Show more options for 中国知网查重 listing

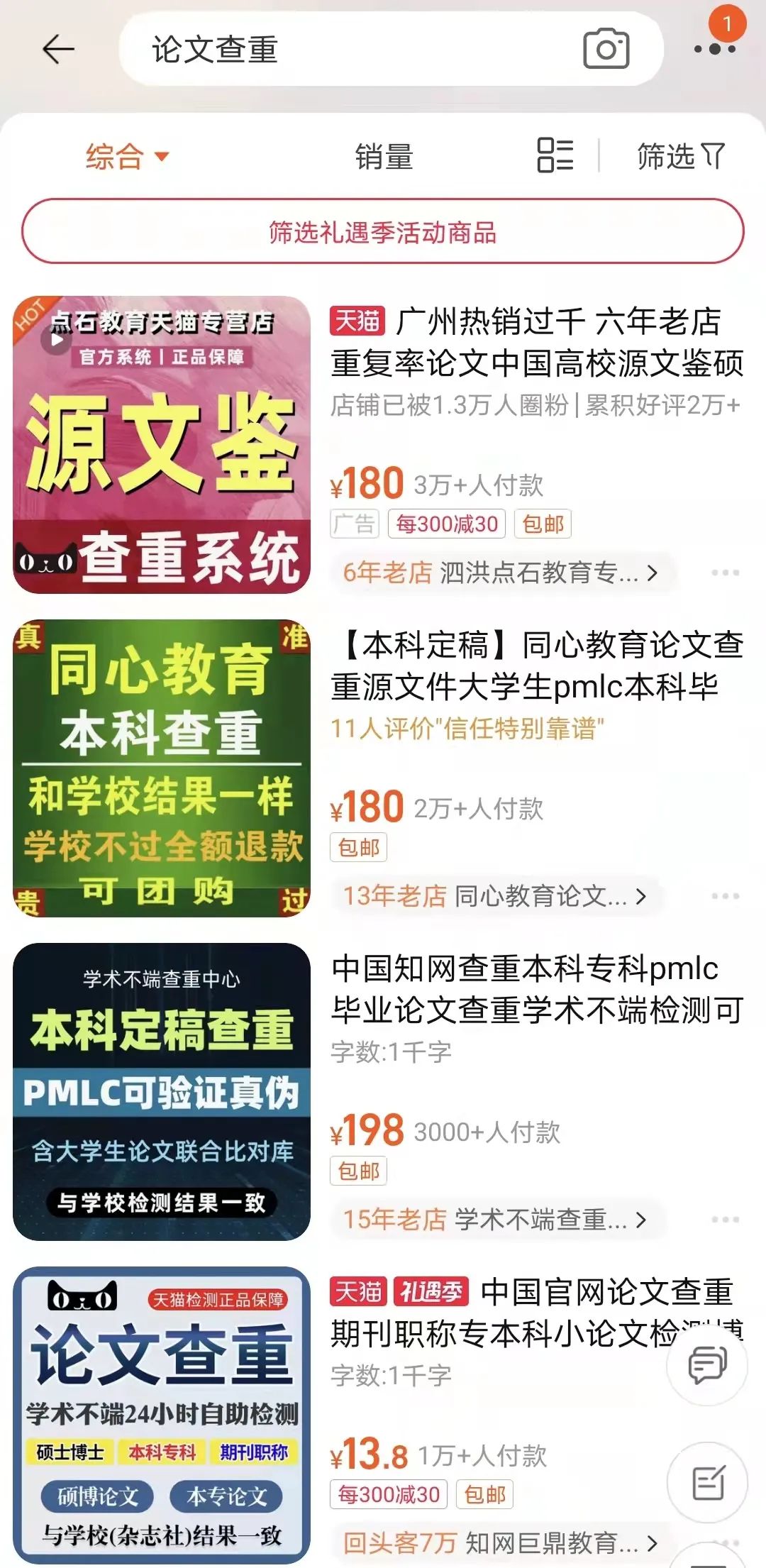click(x=725, y=1220)
